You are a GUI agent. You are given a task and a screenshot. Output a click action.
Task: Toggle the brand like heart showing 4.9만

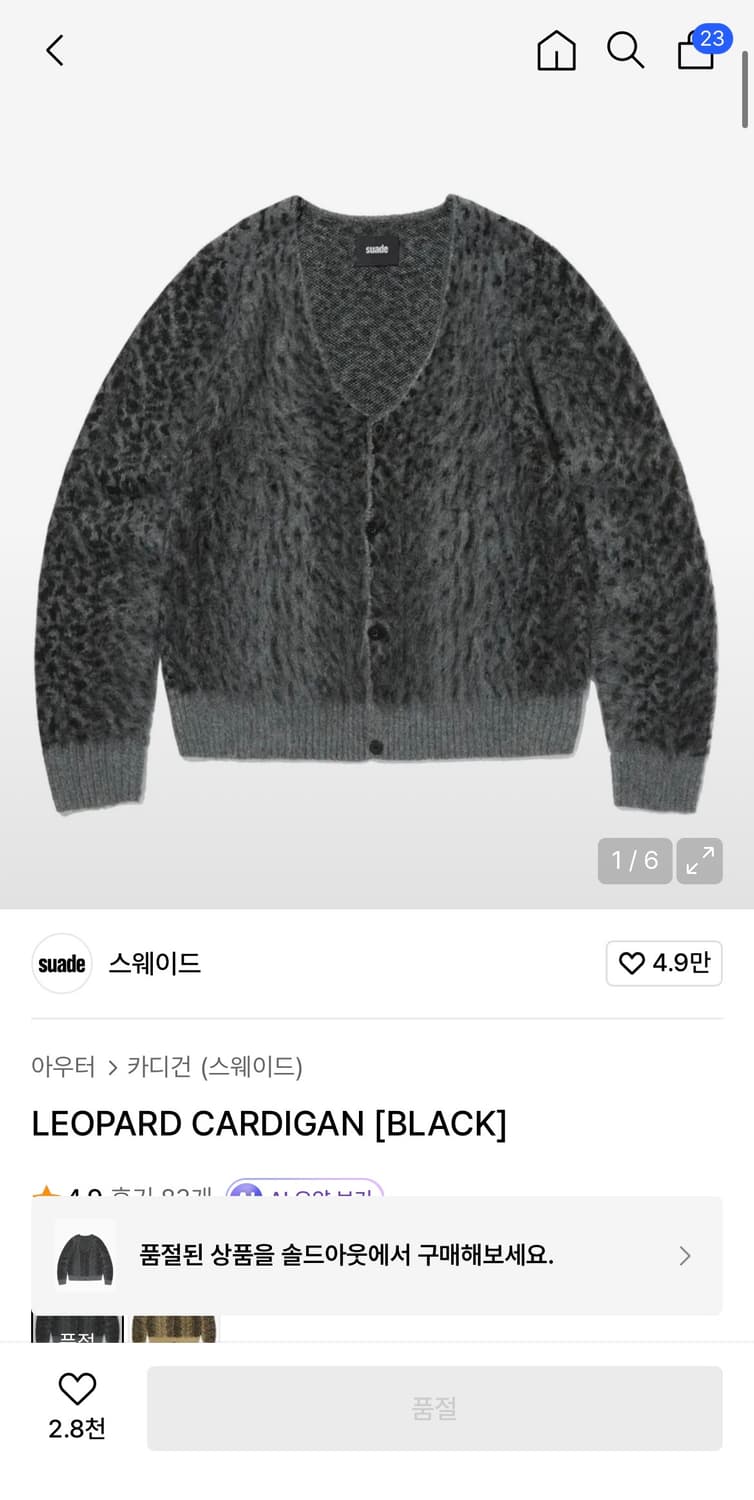(x=664, y=963)
